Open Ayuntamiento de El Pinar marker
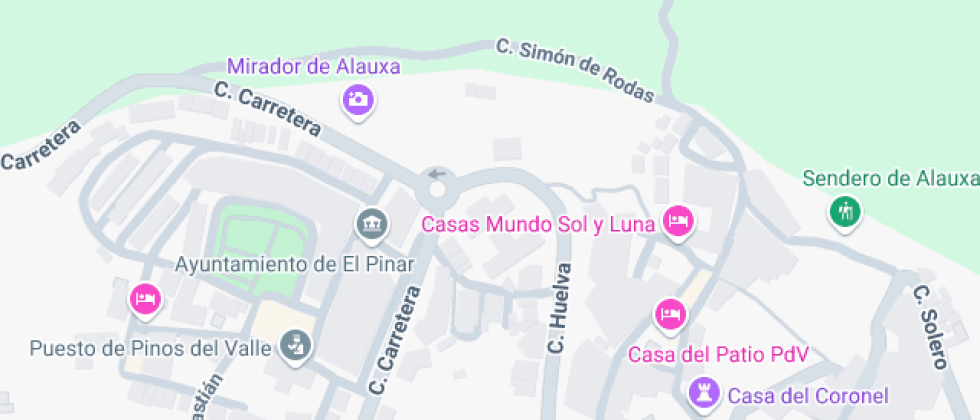980x420 pixels. point(373,223)
